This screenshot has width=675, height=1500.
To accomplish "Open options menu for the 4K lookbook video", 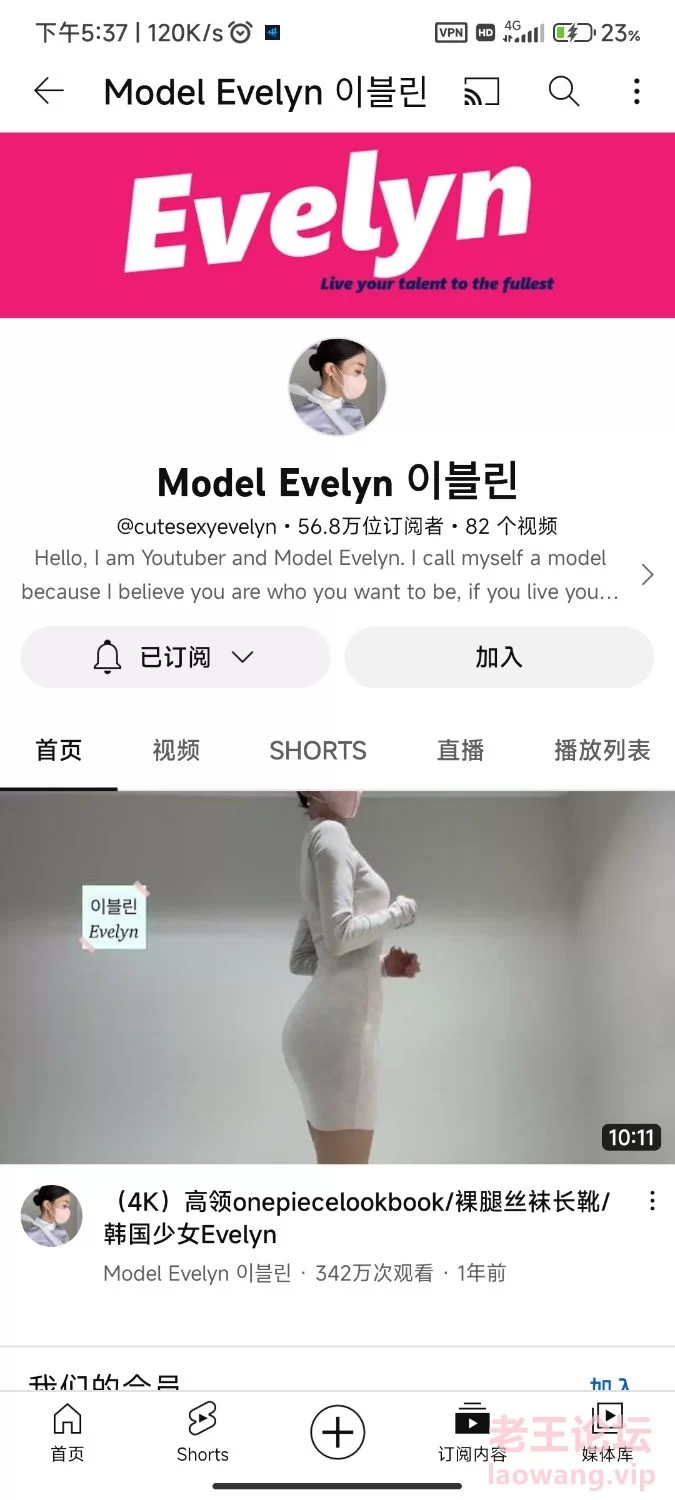I will (652, 1201).
